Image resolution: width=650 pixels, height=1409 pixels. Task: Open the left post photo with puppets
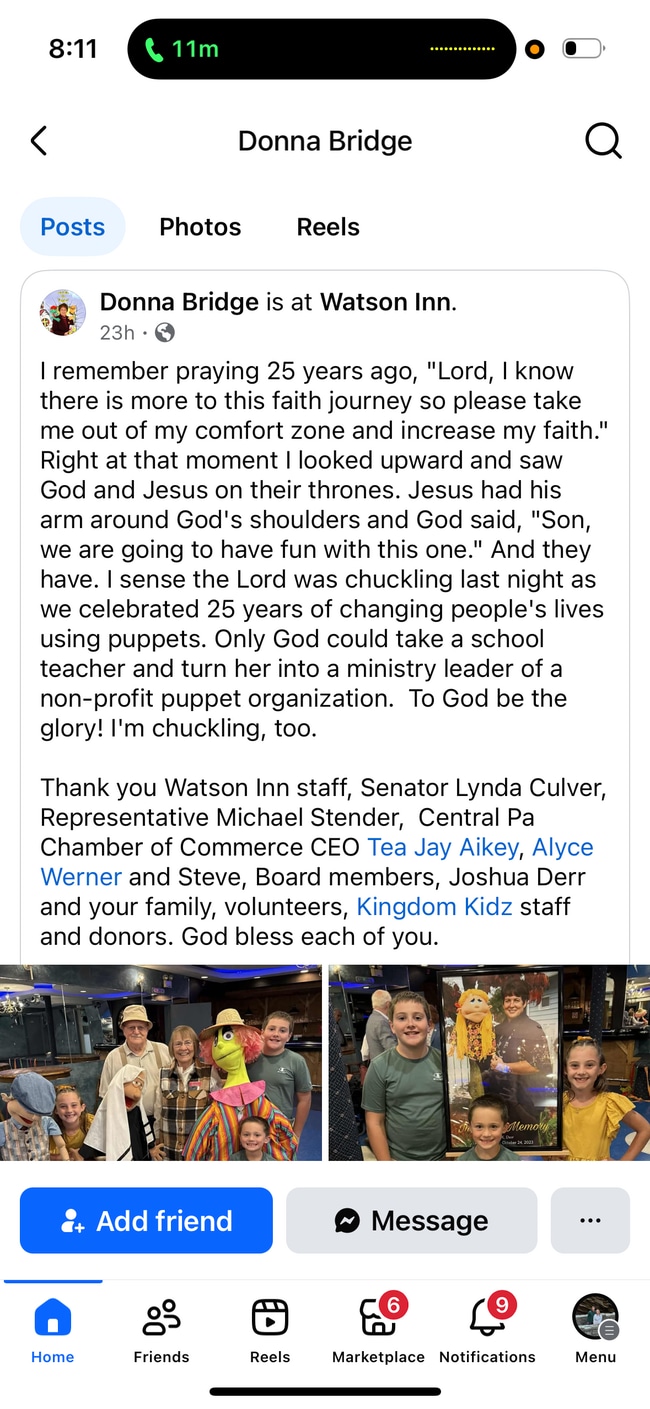[161, 1062]
